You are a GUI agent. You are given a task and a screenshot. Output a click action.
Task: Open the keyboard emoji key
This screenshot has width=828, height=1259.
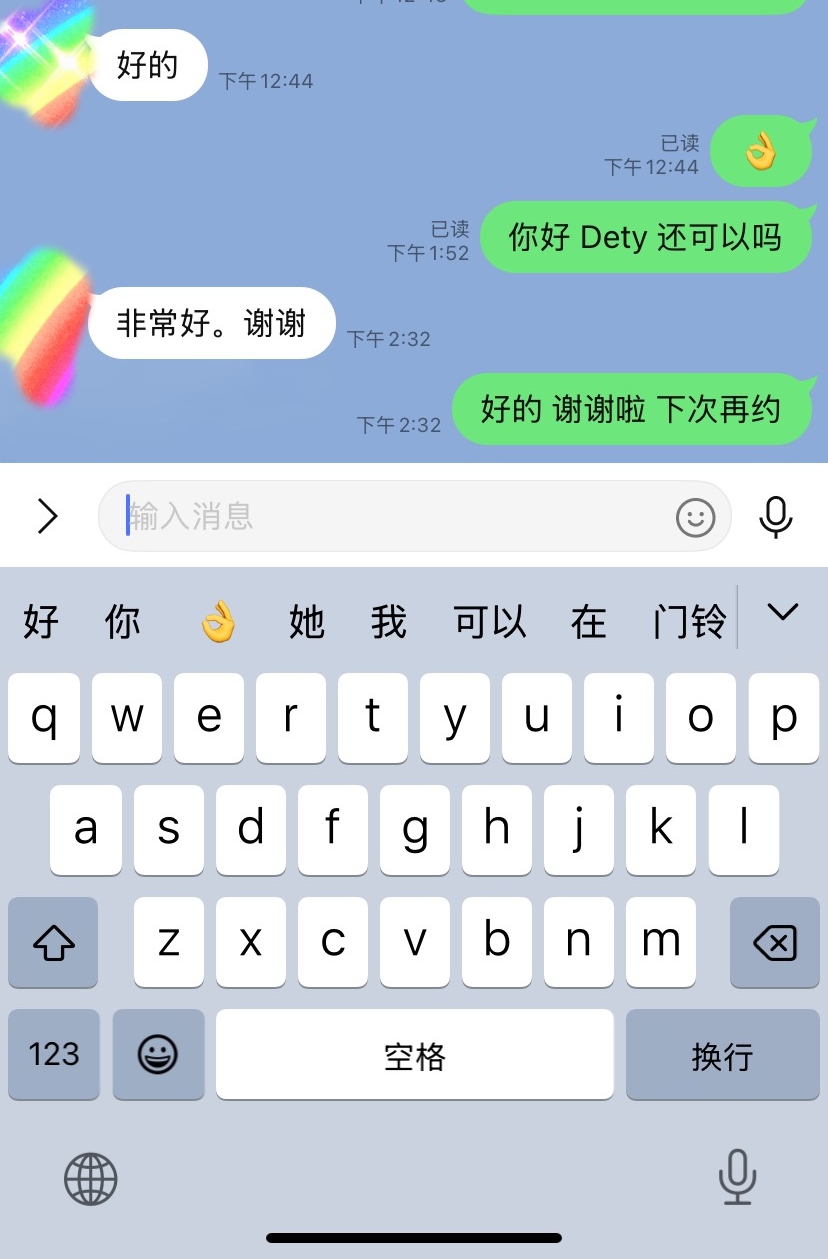(158, 1054)
